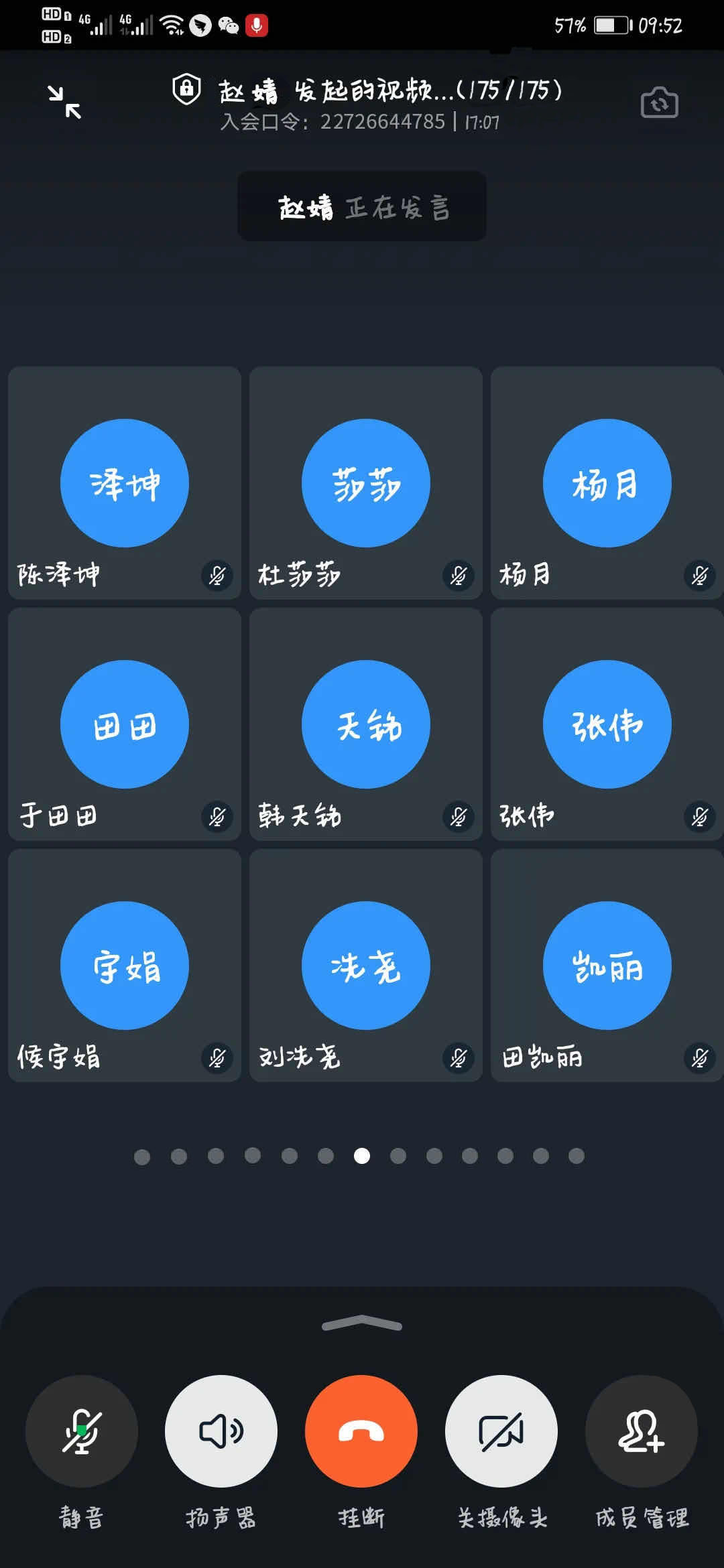This screenshot has width=724, height=1568.
Task: Open participant tile 田凯丽
Action: tap(607, 965)
